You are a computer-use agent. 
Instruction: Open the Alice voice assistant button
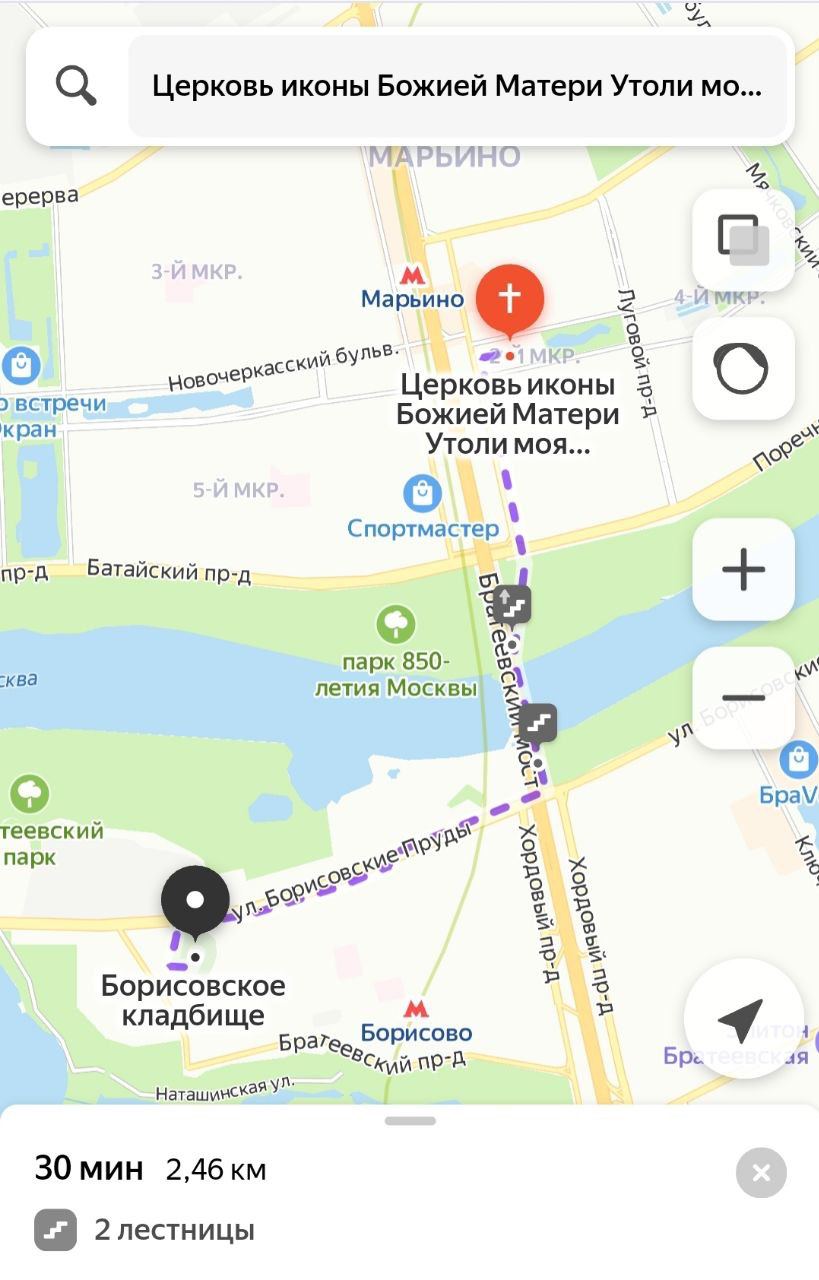[743, 369]
